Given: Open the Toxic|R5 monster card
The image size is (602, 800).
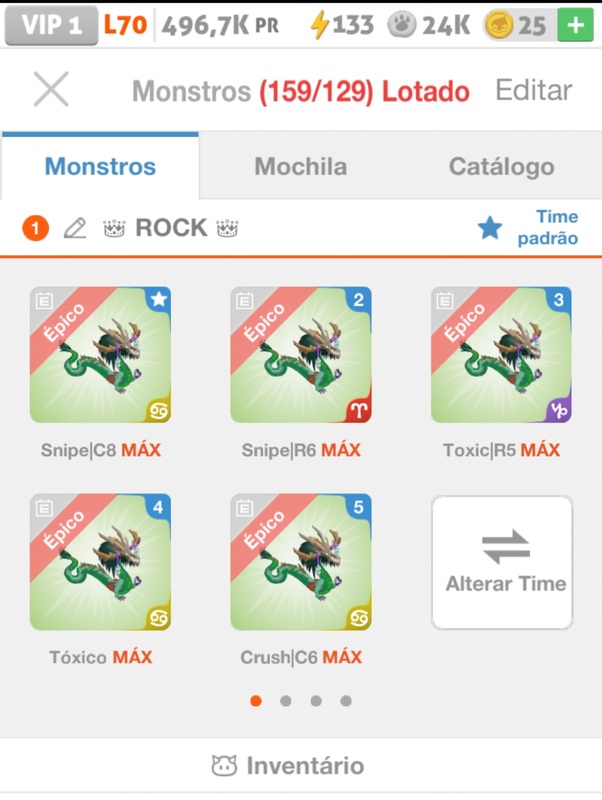Looking at the screenshot, I should [x=501, y=355].
